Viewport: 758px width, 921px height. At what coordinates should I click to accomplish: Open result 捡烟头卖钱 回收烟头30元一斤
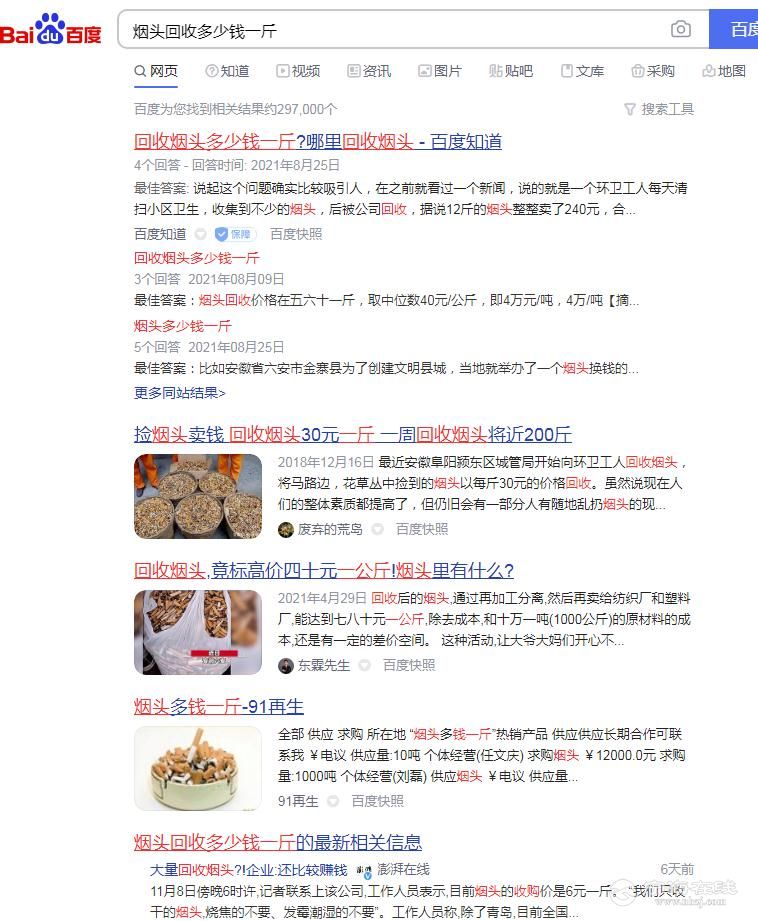click(x=352, y=435)
